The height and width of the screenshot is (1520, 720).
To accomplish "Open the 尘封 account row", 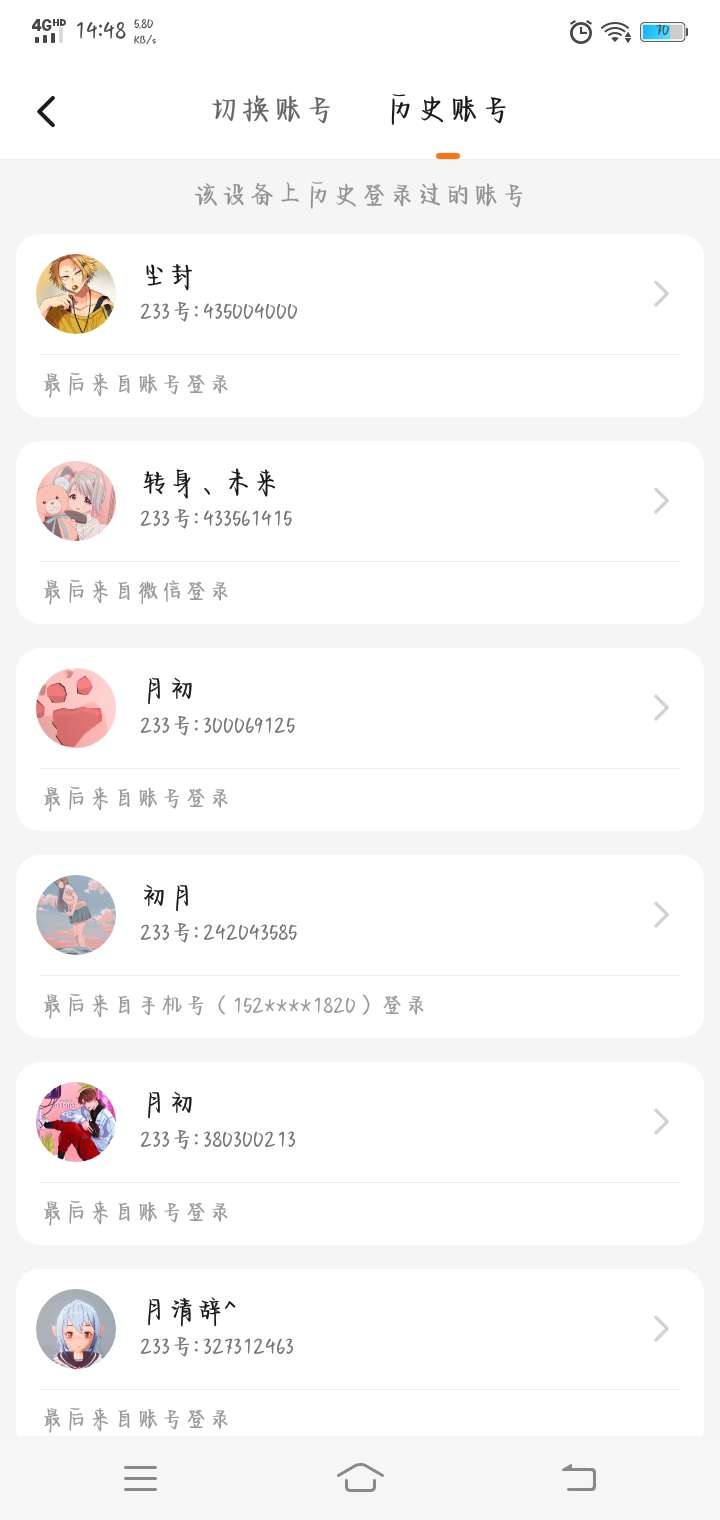I will tap(360, 294).
